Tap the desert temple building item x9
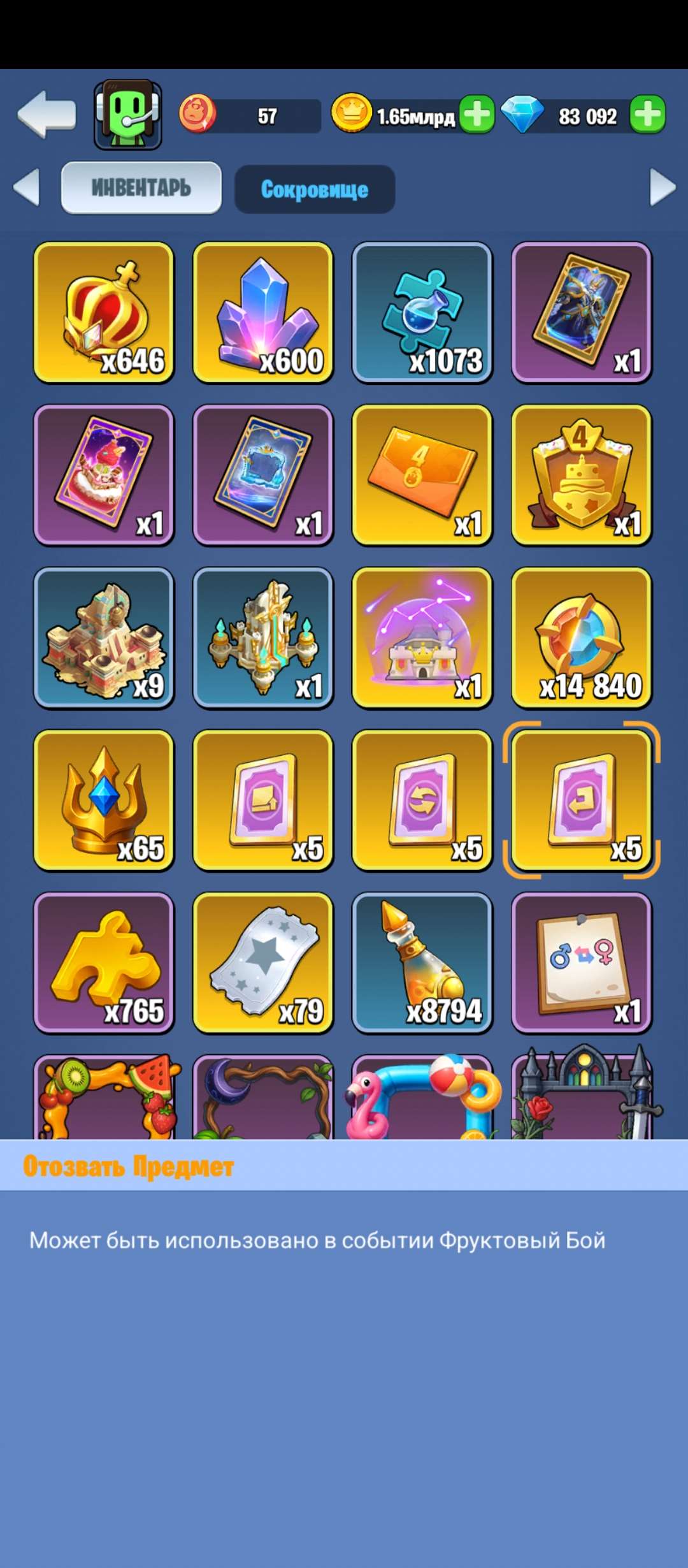 click(x=104, y=636)
